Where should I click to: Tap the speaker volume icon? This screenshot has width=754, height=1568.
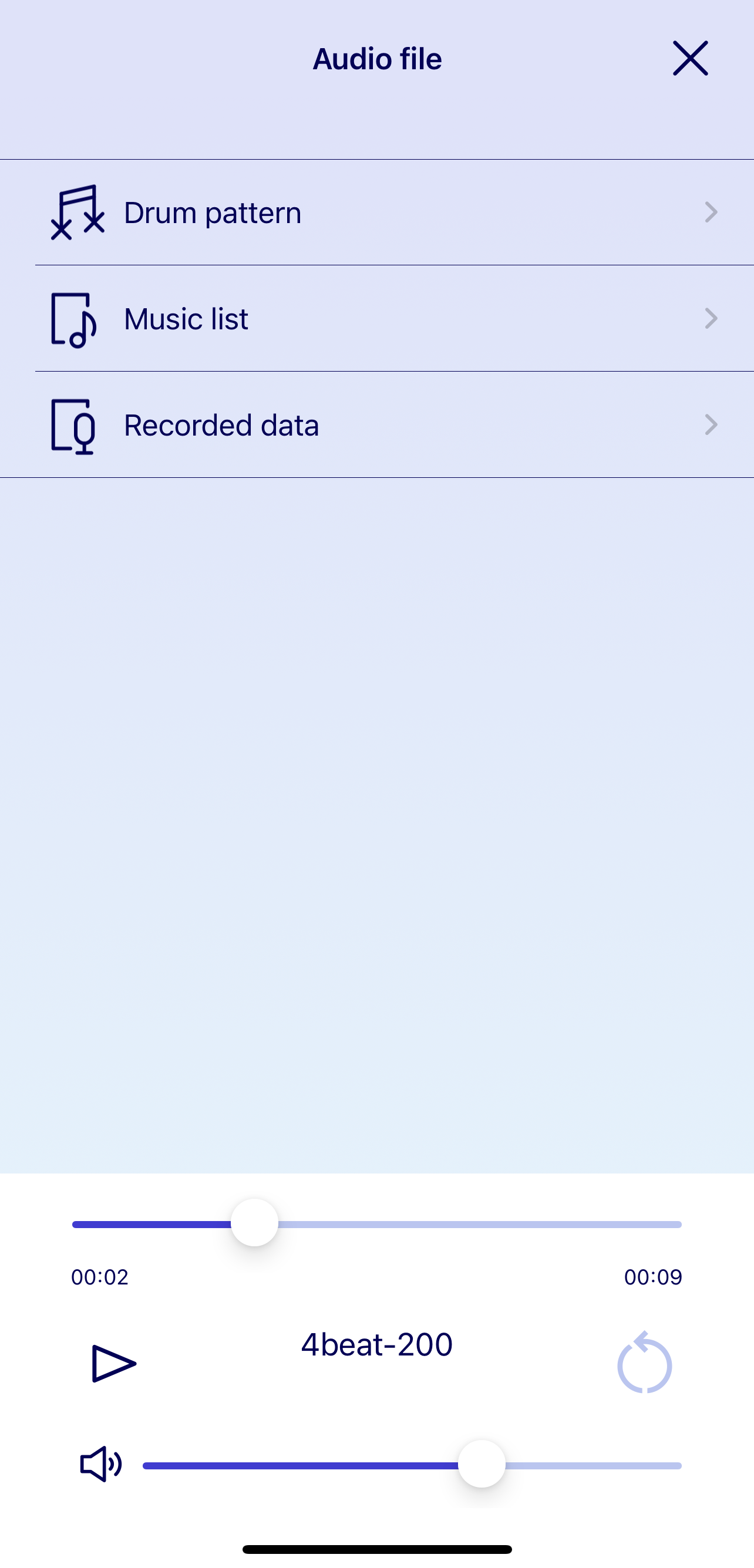pos(101,1465)
